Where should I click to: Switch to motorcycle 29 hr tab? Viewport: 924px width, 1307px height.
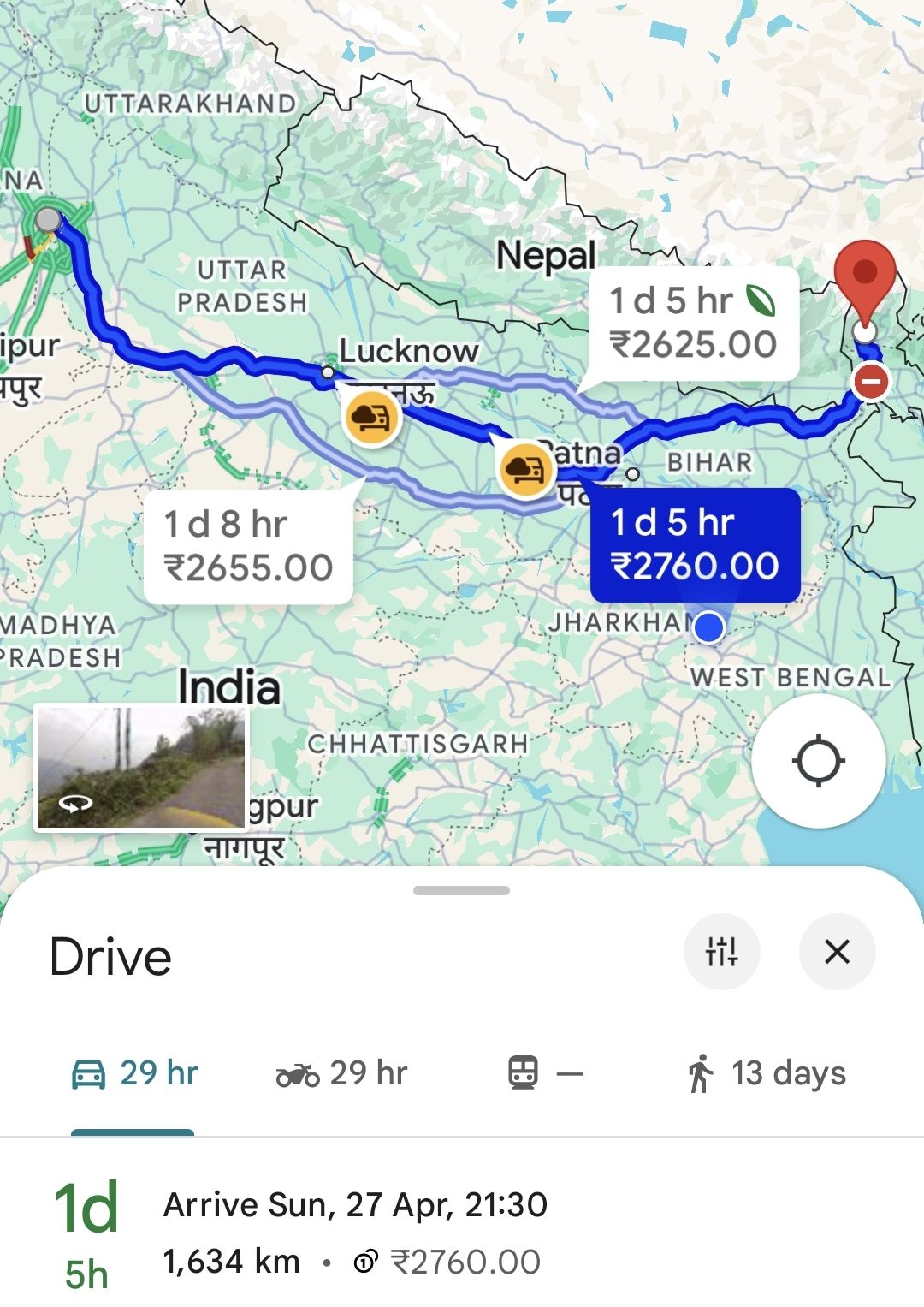(x=342, y=1073)
